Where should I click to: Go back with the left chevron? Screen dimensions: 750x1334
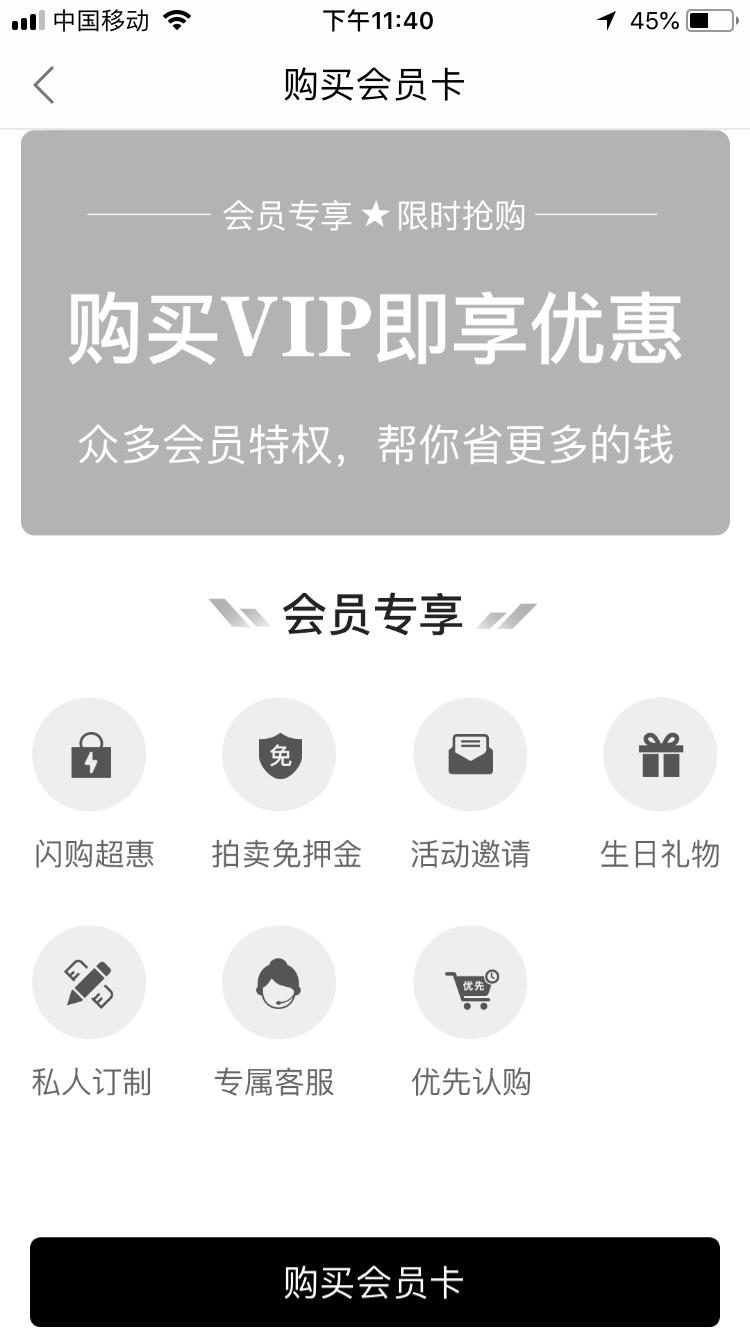click(42, 85)
